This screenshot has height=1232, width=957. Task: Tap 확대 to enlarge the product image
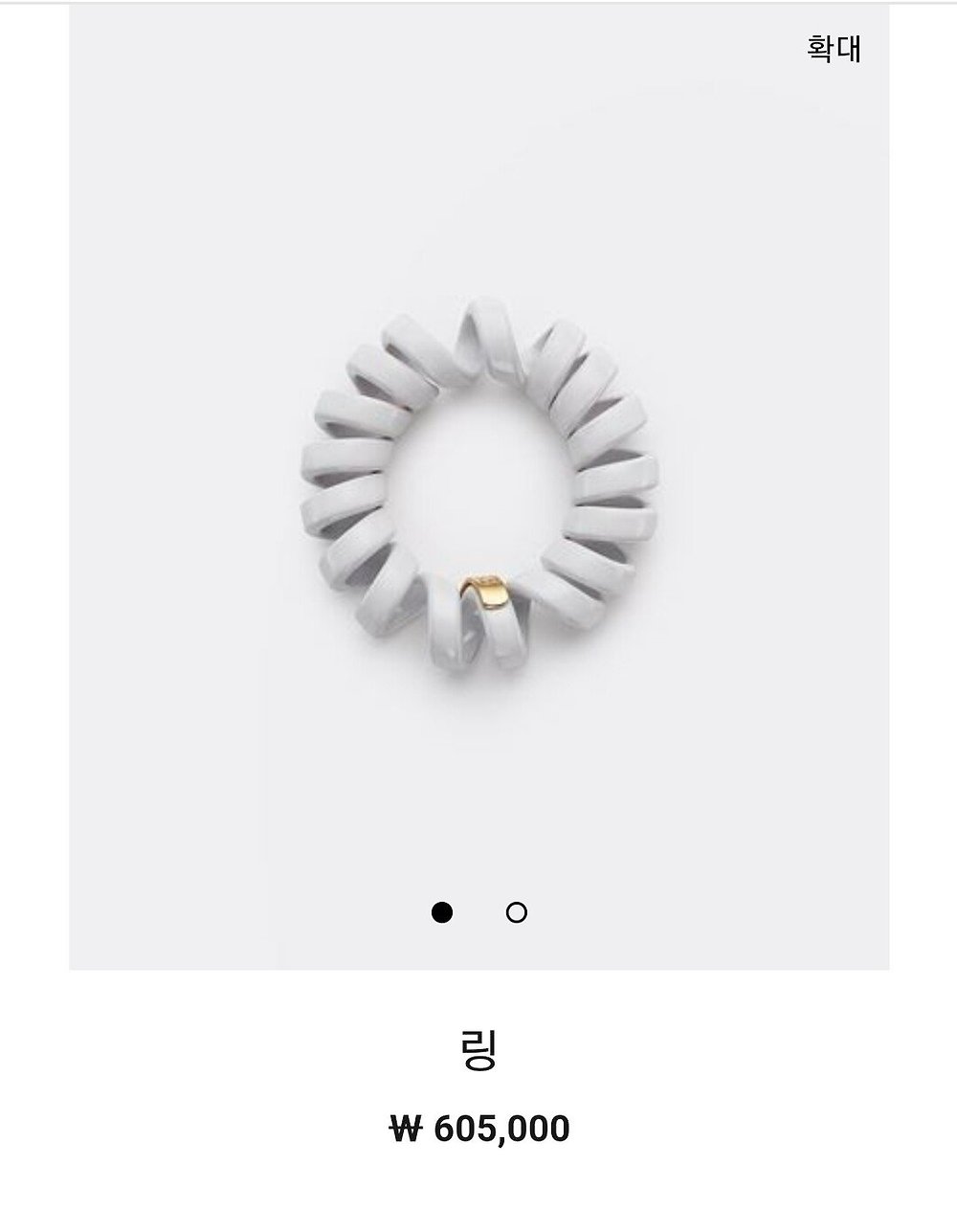tap(834, 48)
